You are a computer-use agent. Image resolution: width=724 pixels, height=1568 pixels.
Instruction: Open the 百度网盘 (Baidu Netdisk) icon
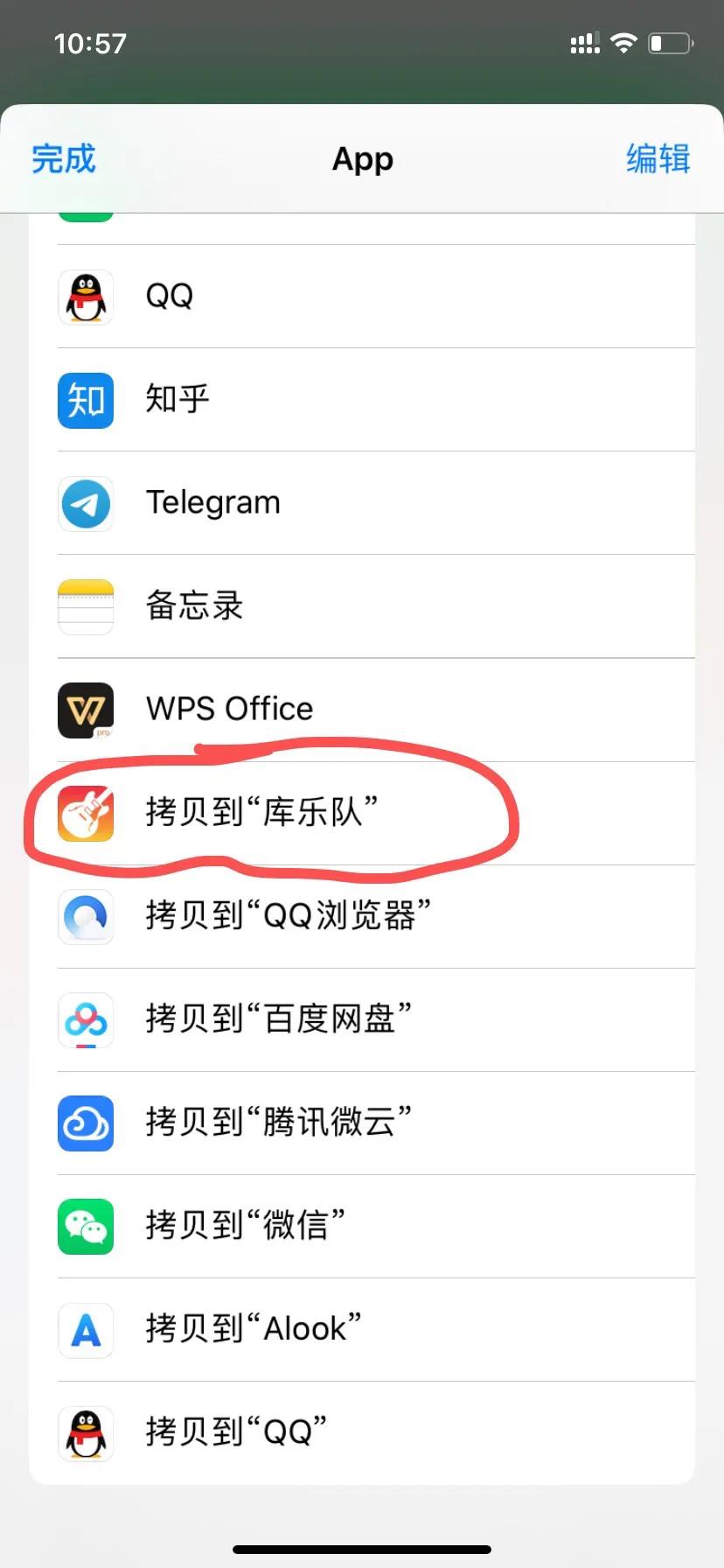coord(85,1020)
